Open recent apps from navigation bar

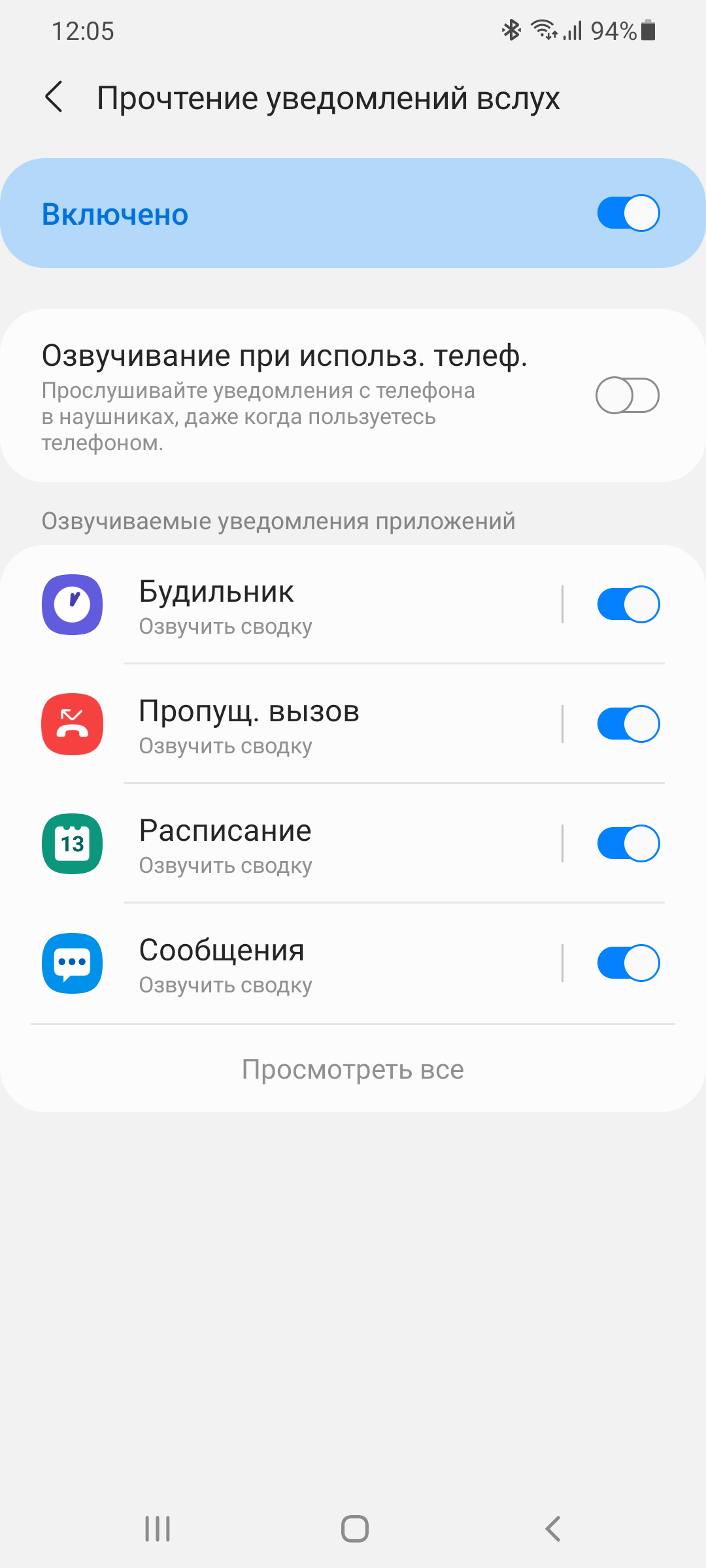pos(158,1529)
